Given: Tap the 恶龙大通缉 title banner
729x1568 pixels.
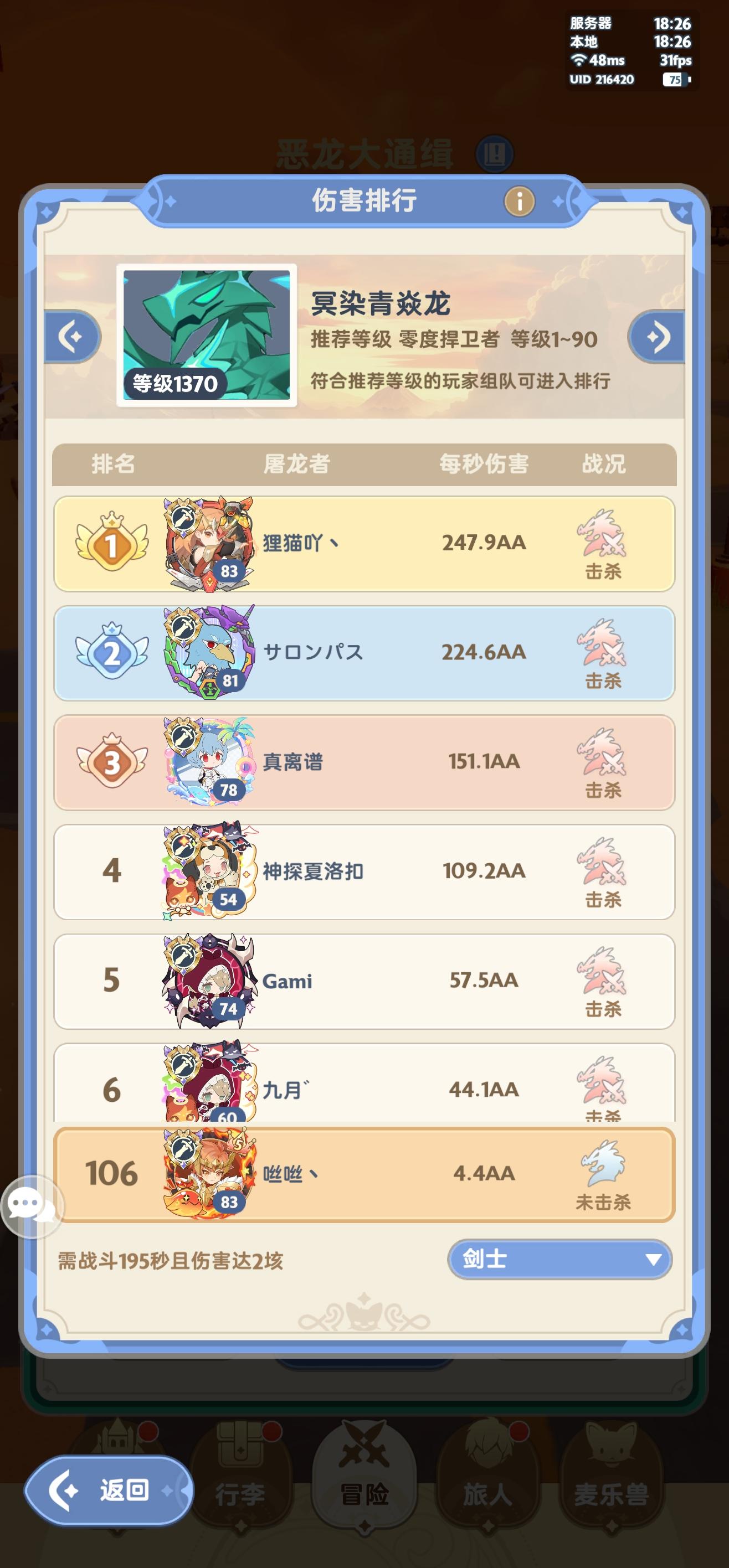Looking at the screenshot, I should [x=366, y=153].
